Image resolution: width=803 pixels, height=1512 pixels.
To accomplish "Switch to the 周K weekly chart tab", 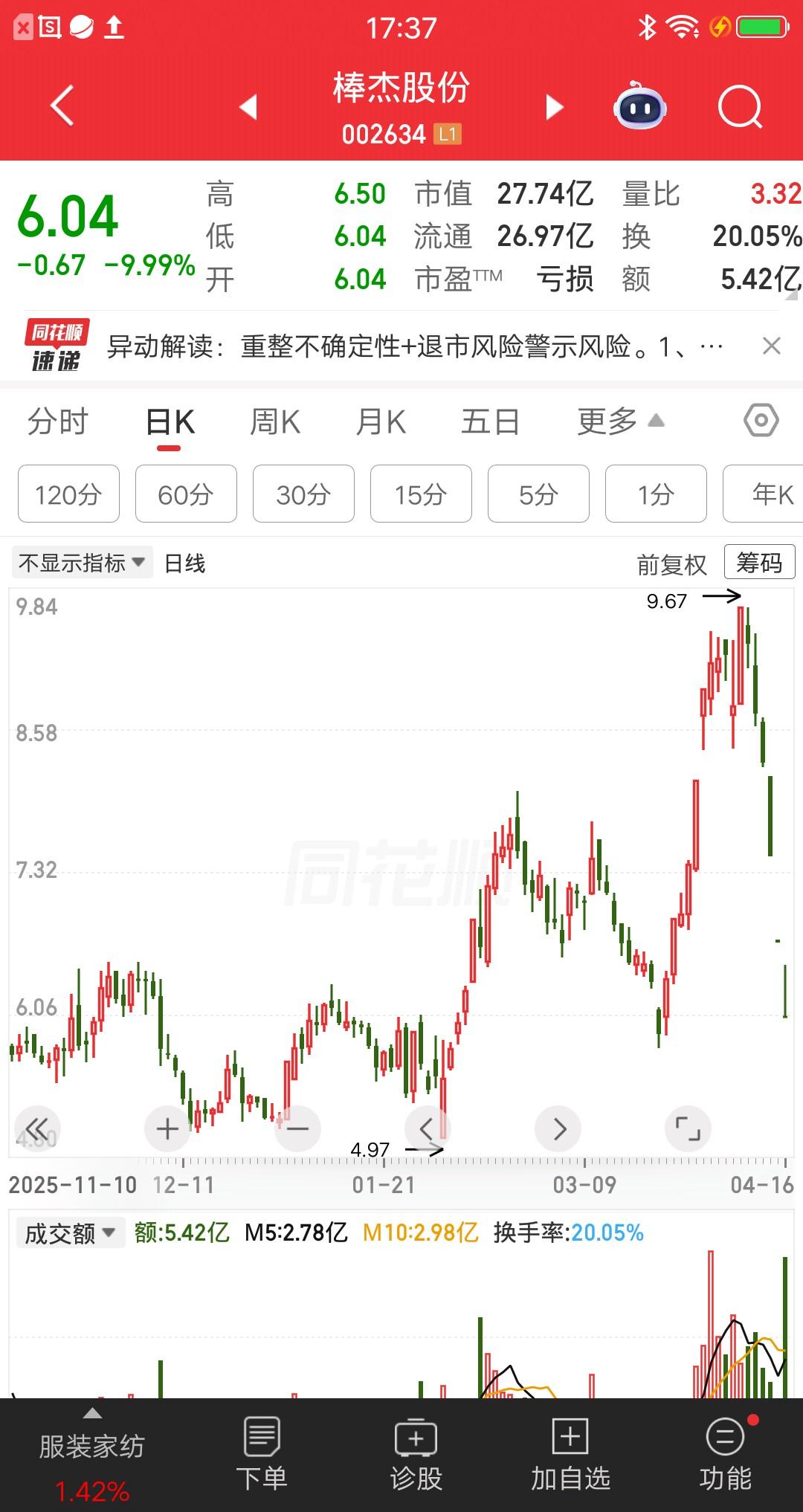I will (275, 421).
